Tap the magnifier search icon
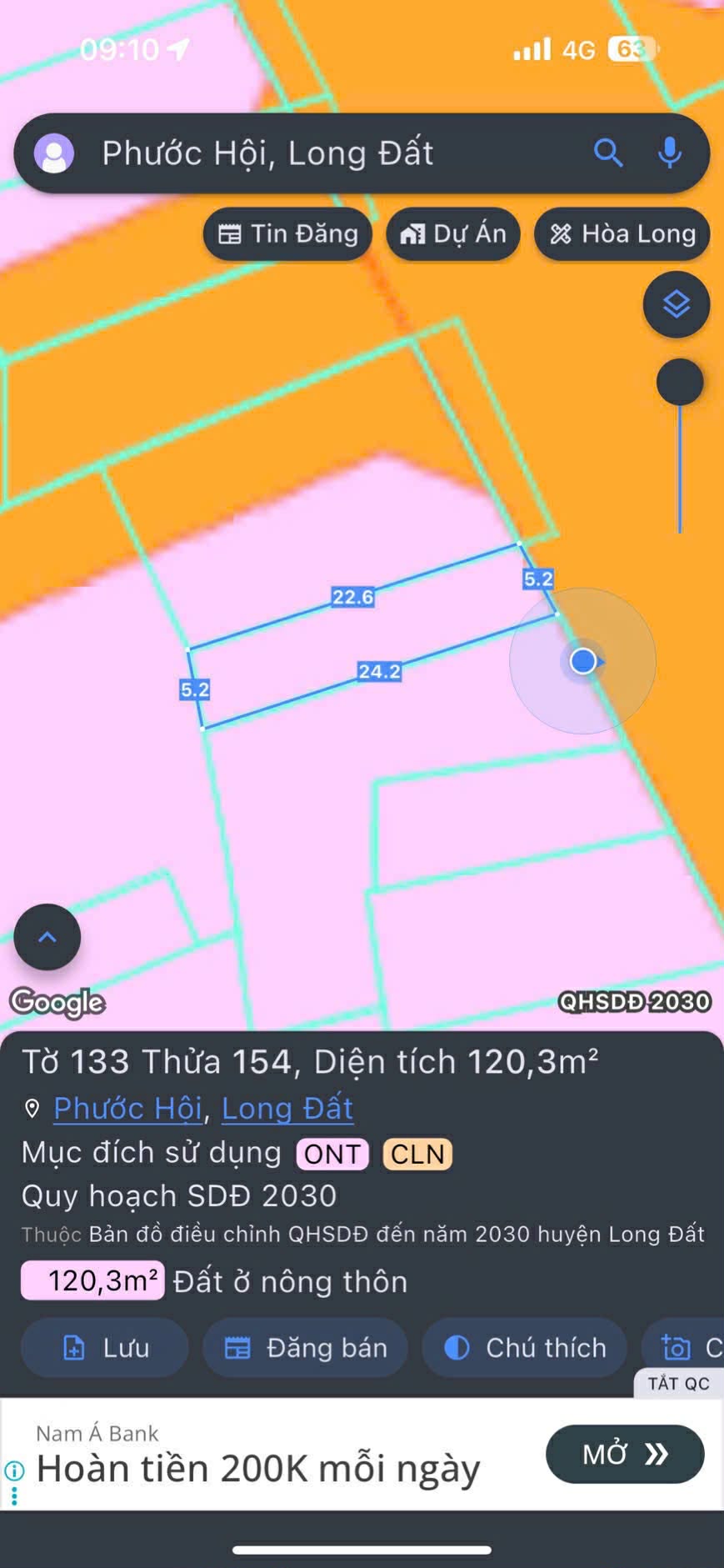 [608, 153]
